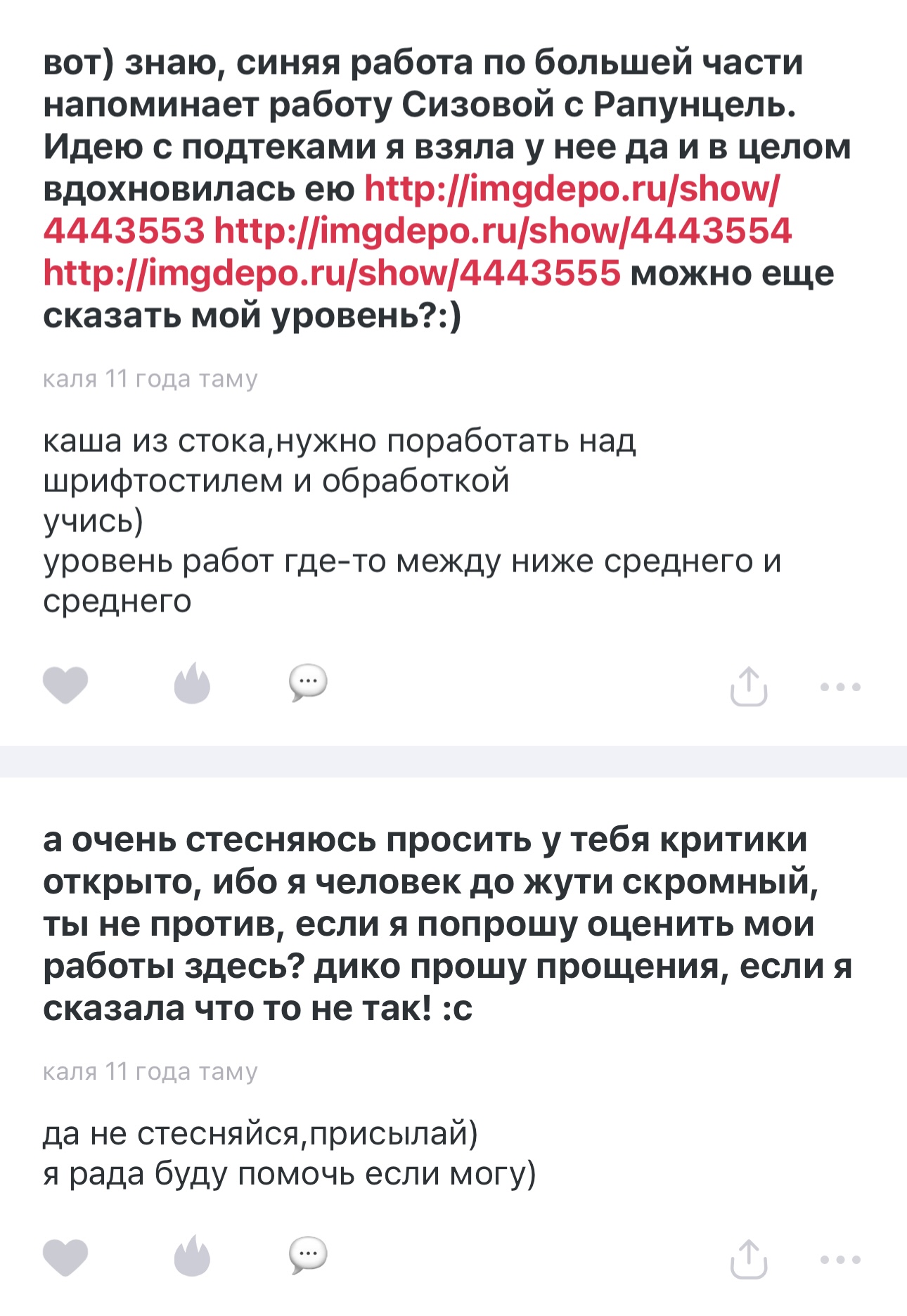Like the "да не стесняйся" answer

pos(65,1258)
